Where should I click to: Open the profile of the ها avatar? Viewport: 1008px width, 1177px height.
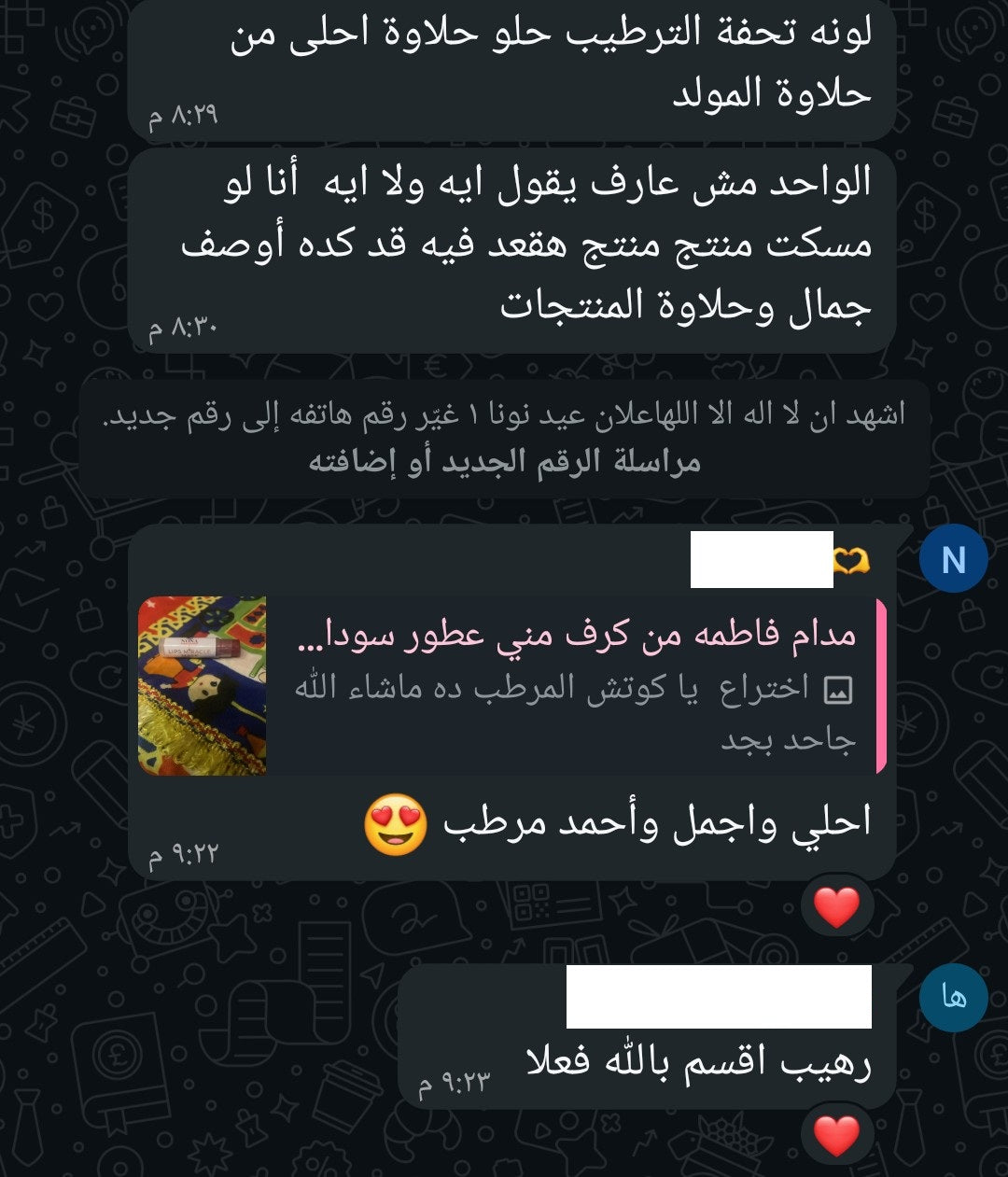(x=953, y=998)
